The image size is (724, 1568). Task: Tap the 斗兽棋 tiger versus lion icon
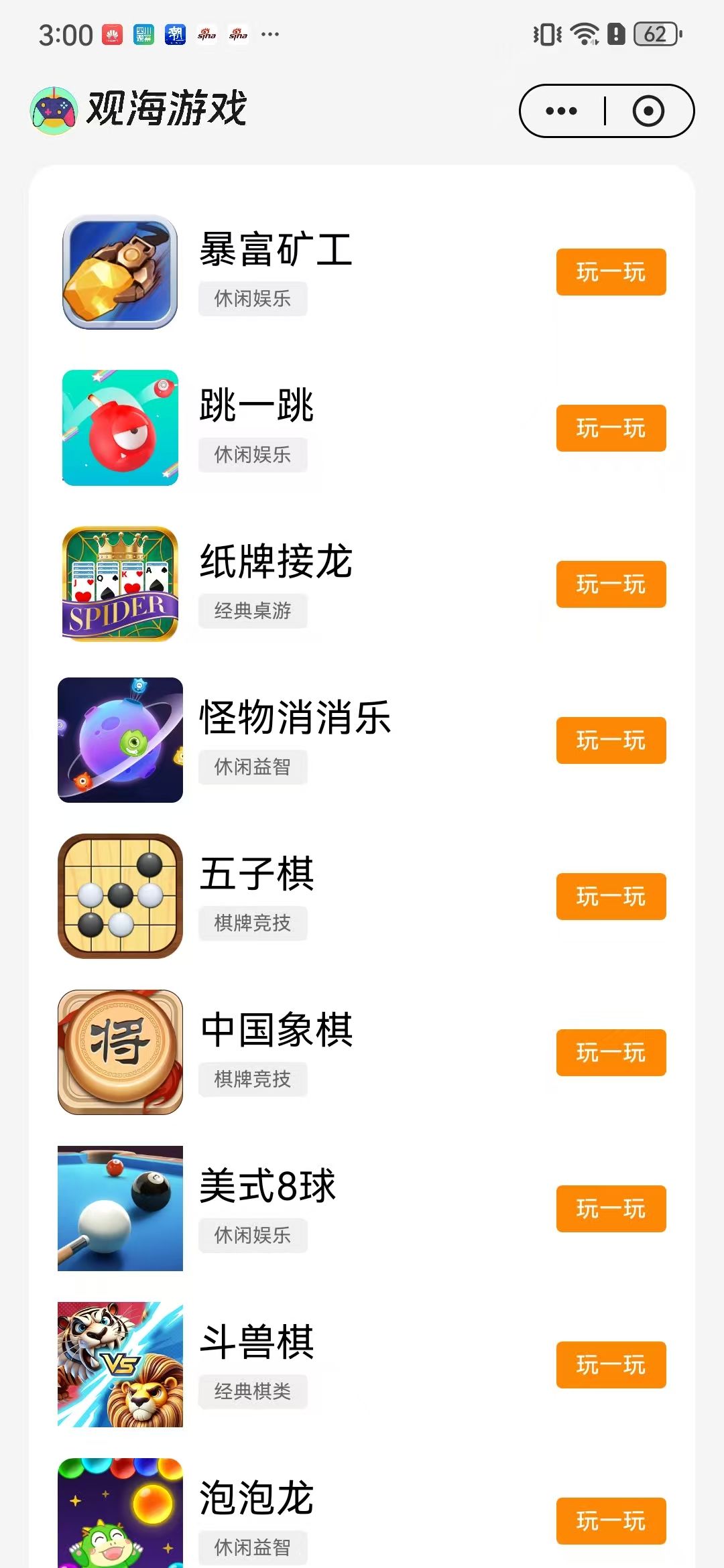tap(120, 1364)
